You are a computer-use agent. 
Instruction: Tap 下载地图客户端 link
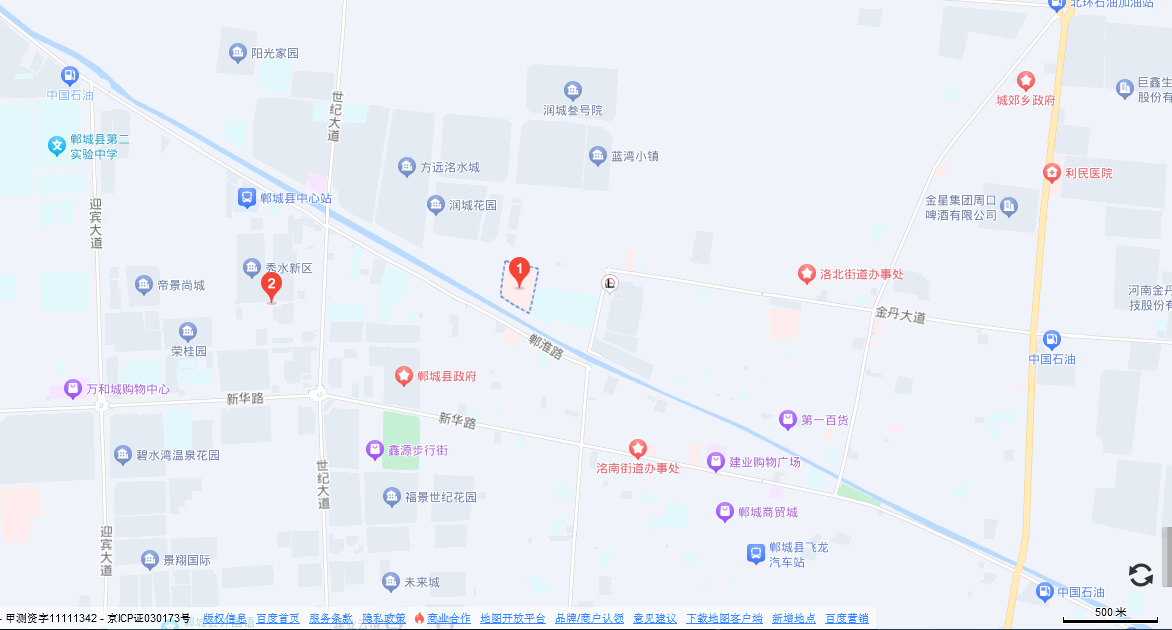[x=724, y=619]
